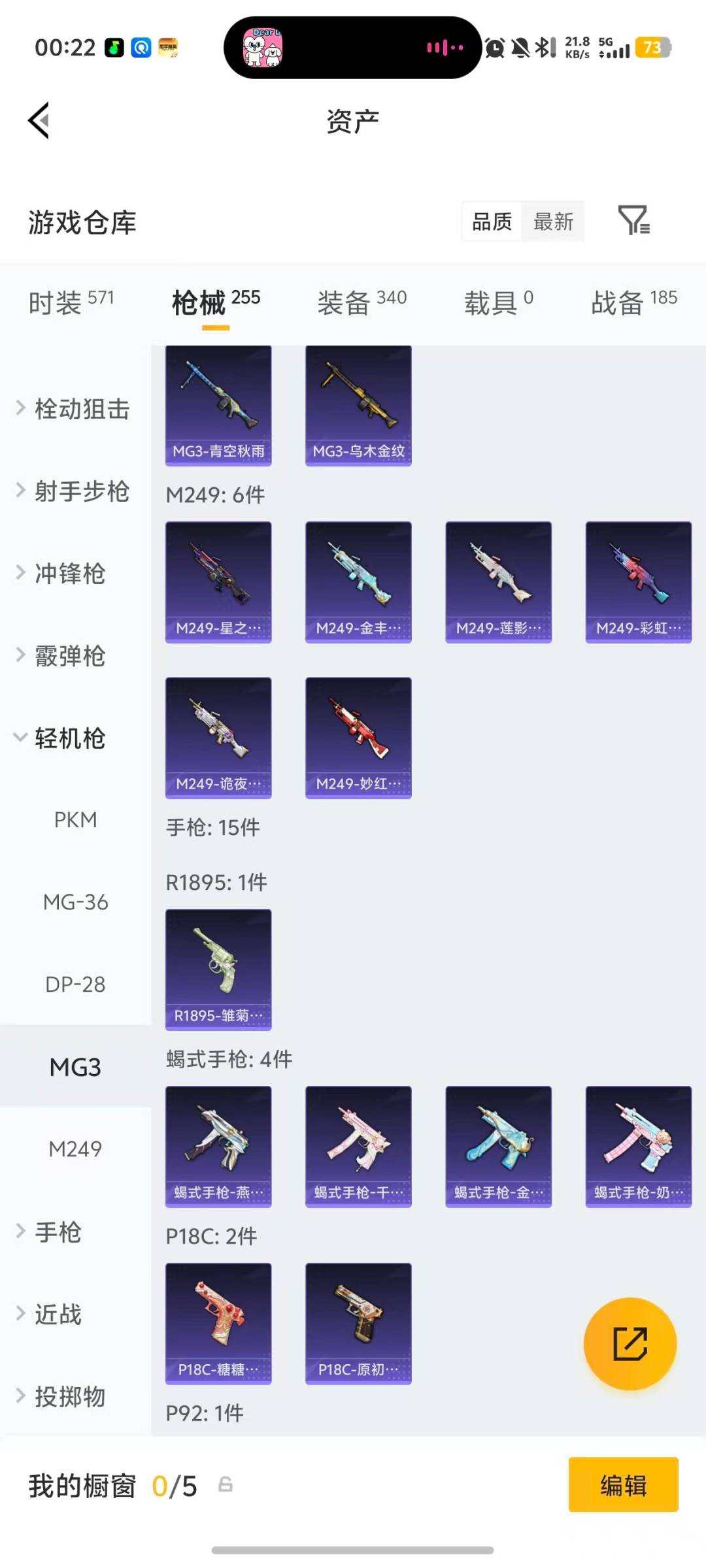This screenshot has height=1568, width=706.
Task: Tap the battery indicator showing 73
Action: click(652, 48)
